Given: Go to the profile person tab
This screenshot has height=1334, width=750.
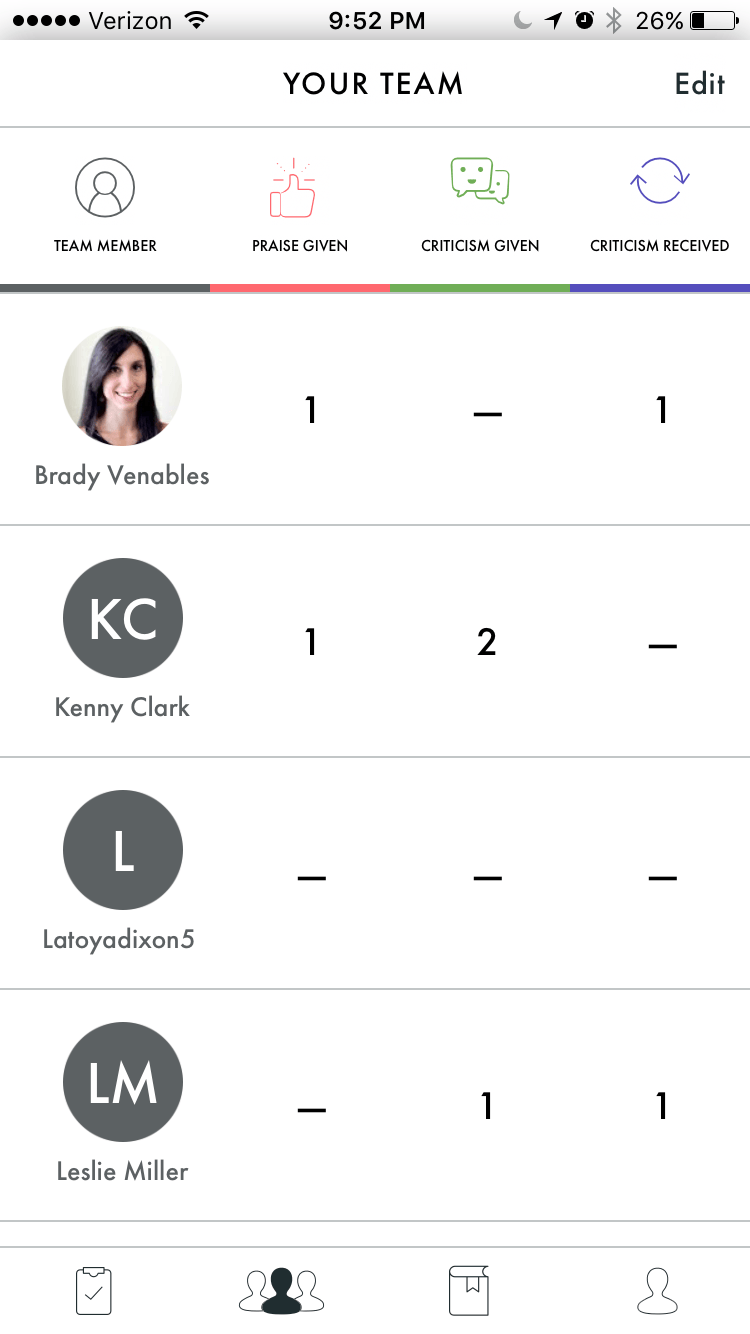Looking at the screenshot, I should click(x=657, y=1291).
